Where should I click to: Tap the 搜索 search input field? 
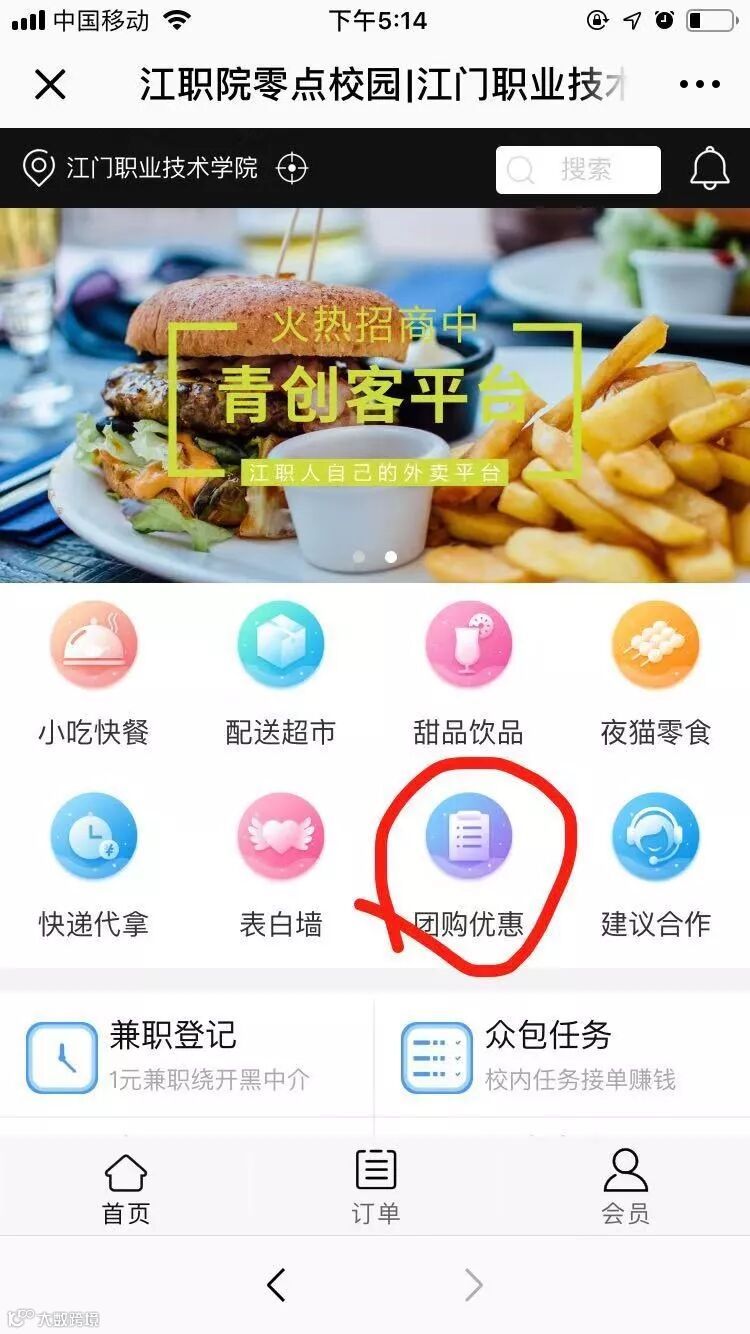(x=577, y=168)
